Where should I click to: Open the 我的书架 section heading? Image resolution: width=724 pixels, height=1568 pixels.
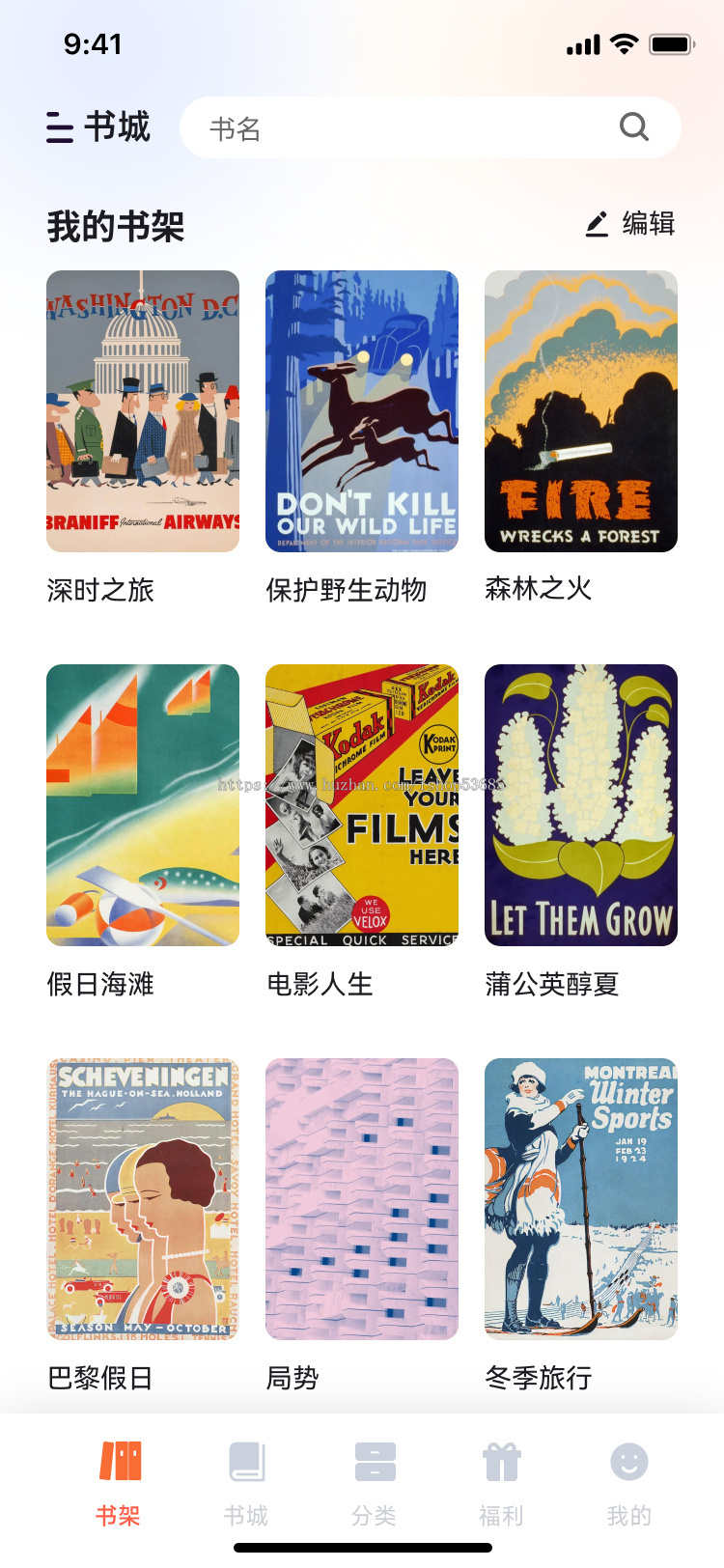click(116, 226)
